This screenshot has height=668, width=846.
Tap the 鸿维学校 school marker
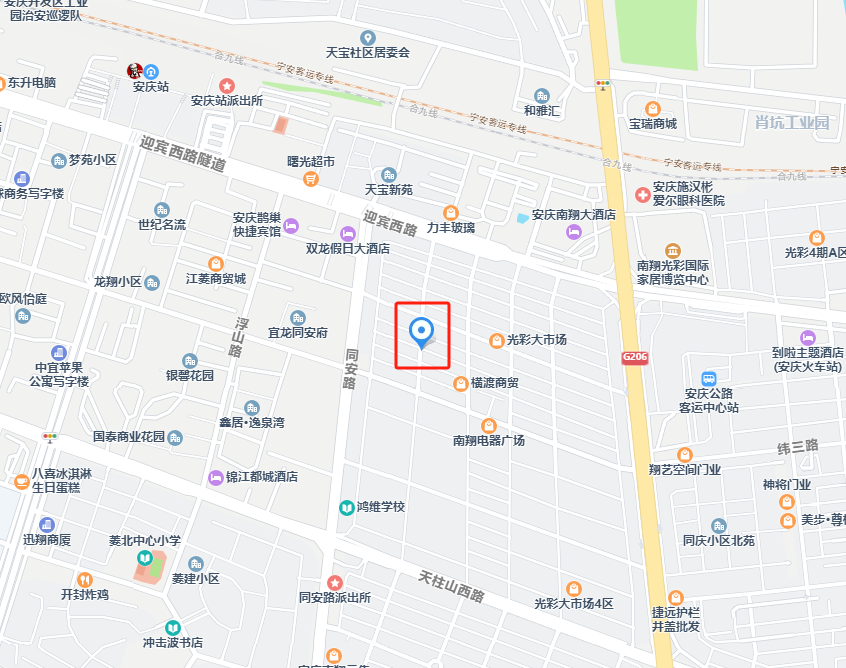347,507
